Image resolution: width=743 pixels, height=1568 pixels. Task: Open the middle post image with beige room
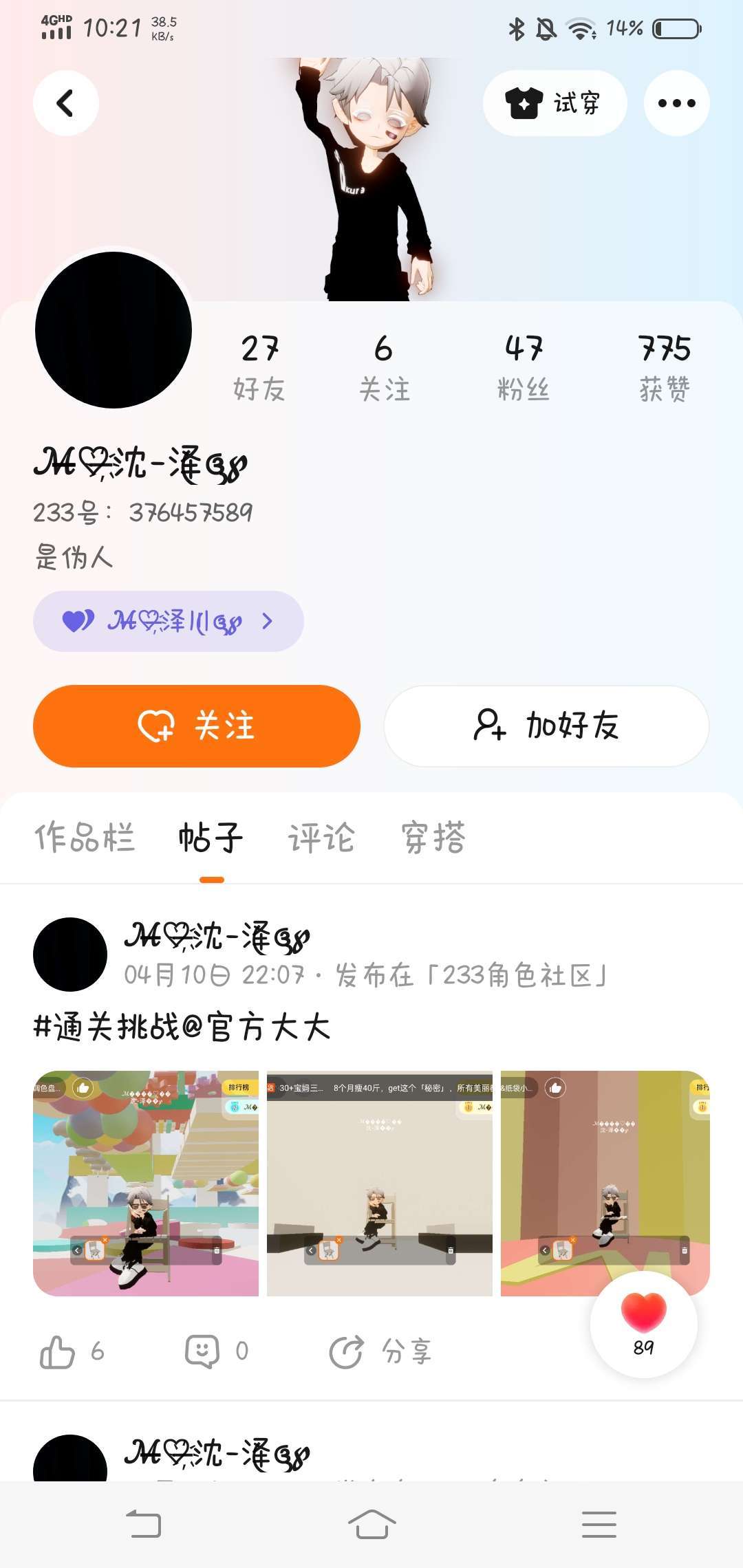tap(380, 1183)
